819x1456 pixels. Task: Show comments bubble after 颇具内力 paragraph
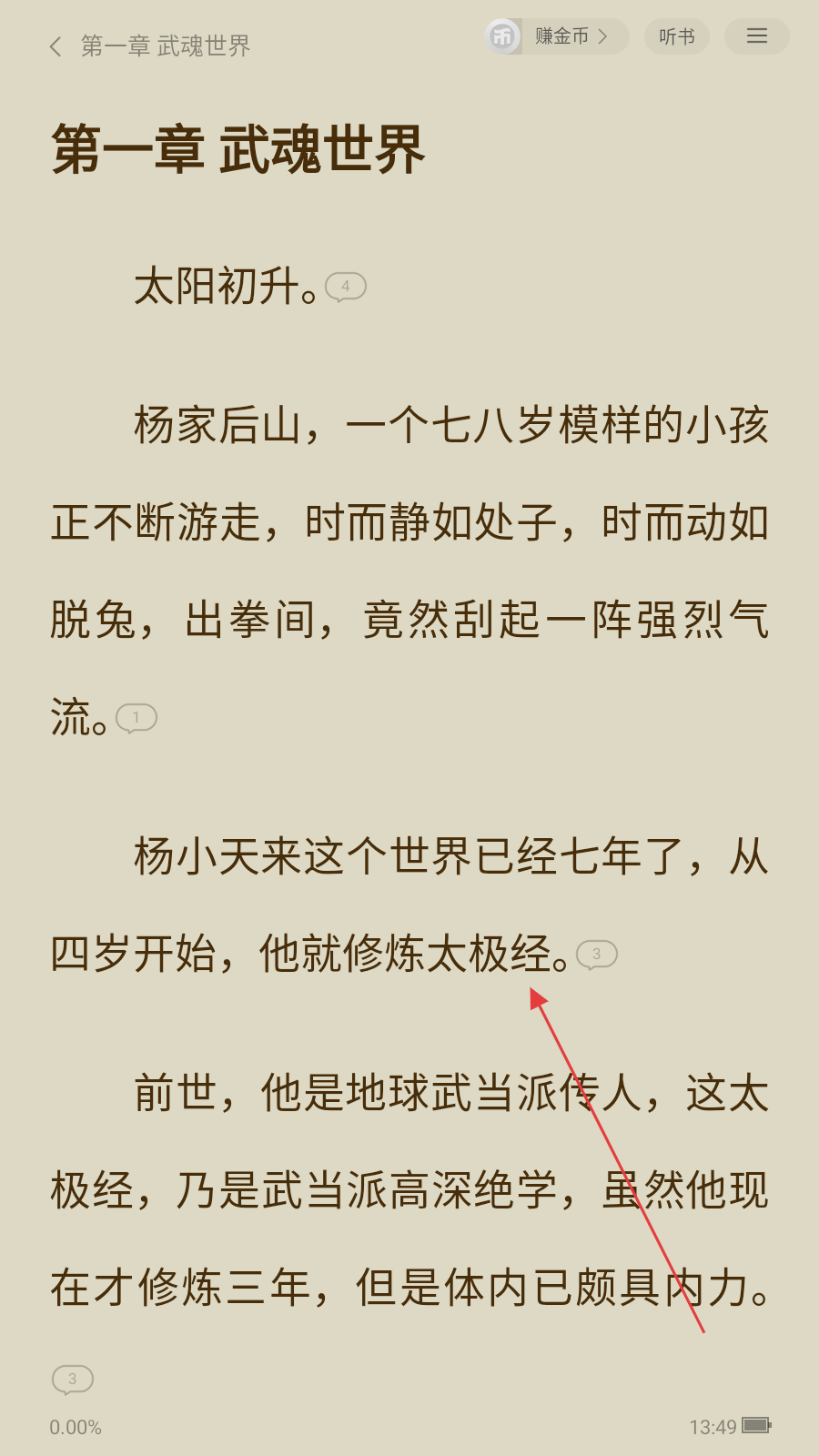pos(73,1380)
